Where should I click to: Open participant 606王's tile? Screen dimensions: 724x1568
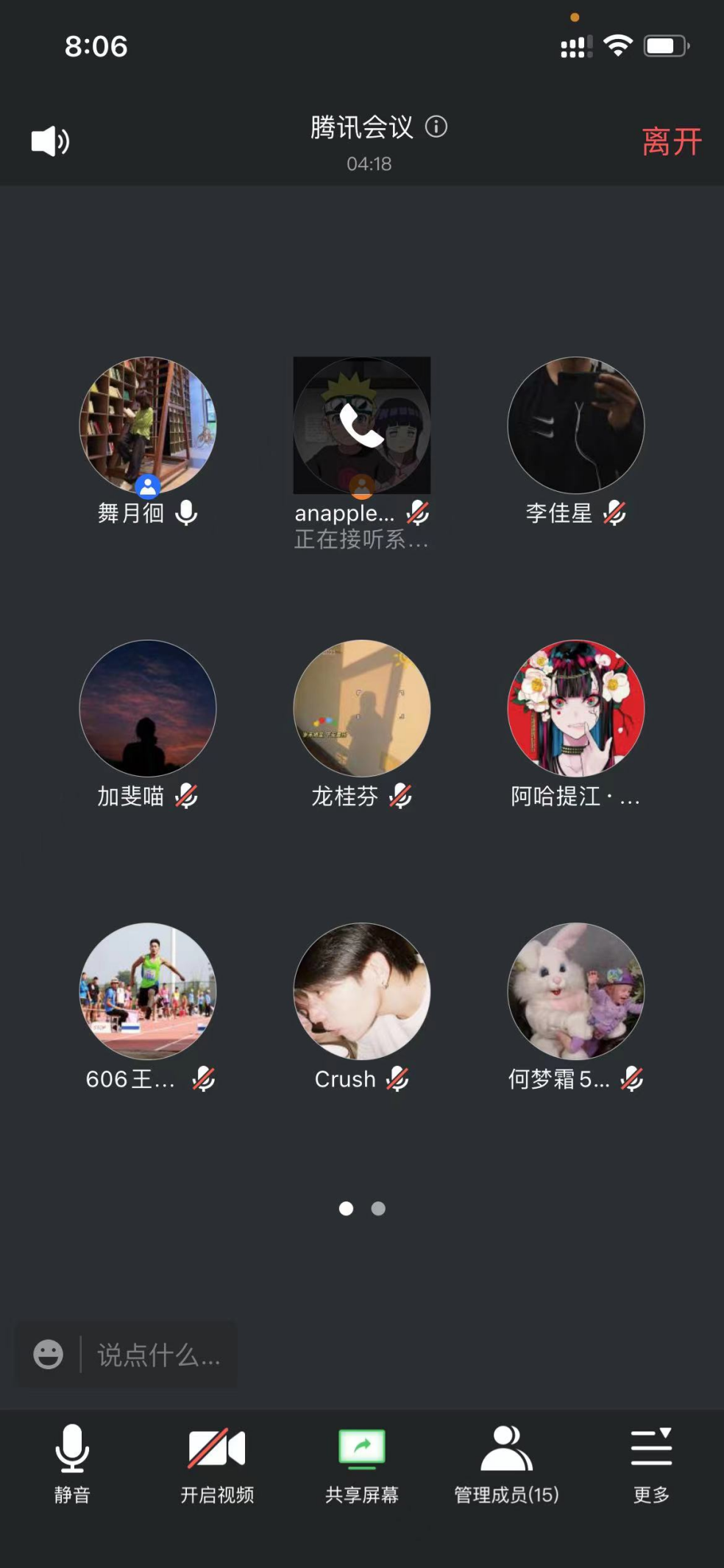148,991
